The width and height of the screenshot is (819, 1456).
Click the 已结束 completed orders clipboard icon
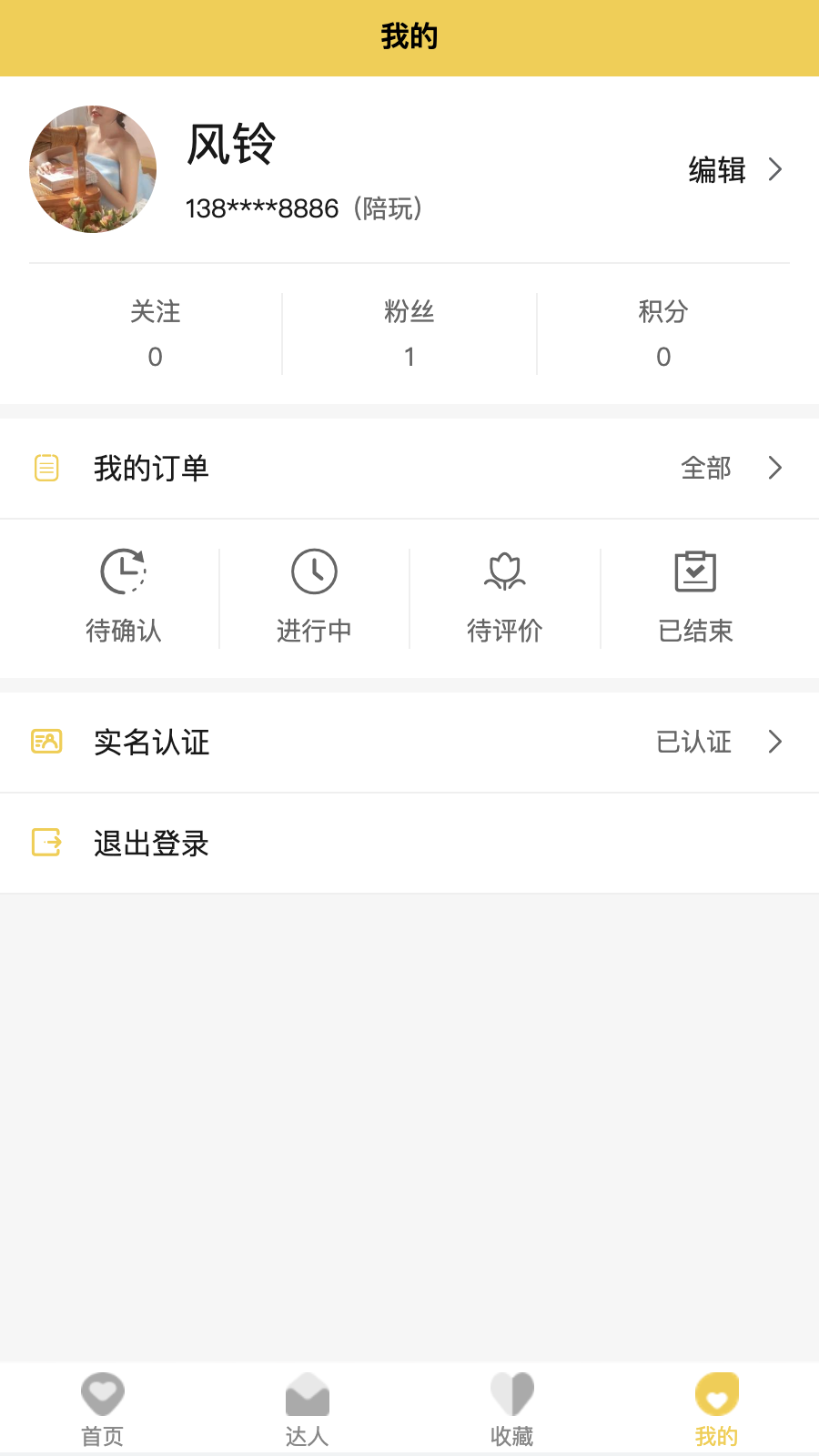click(x=696, y=571)
